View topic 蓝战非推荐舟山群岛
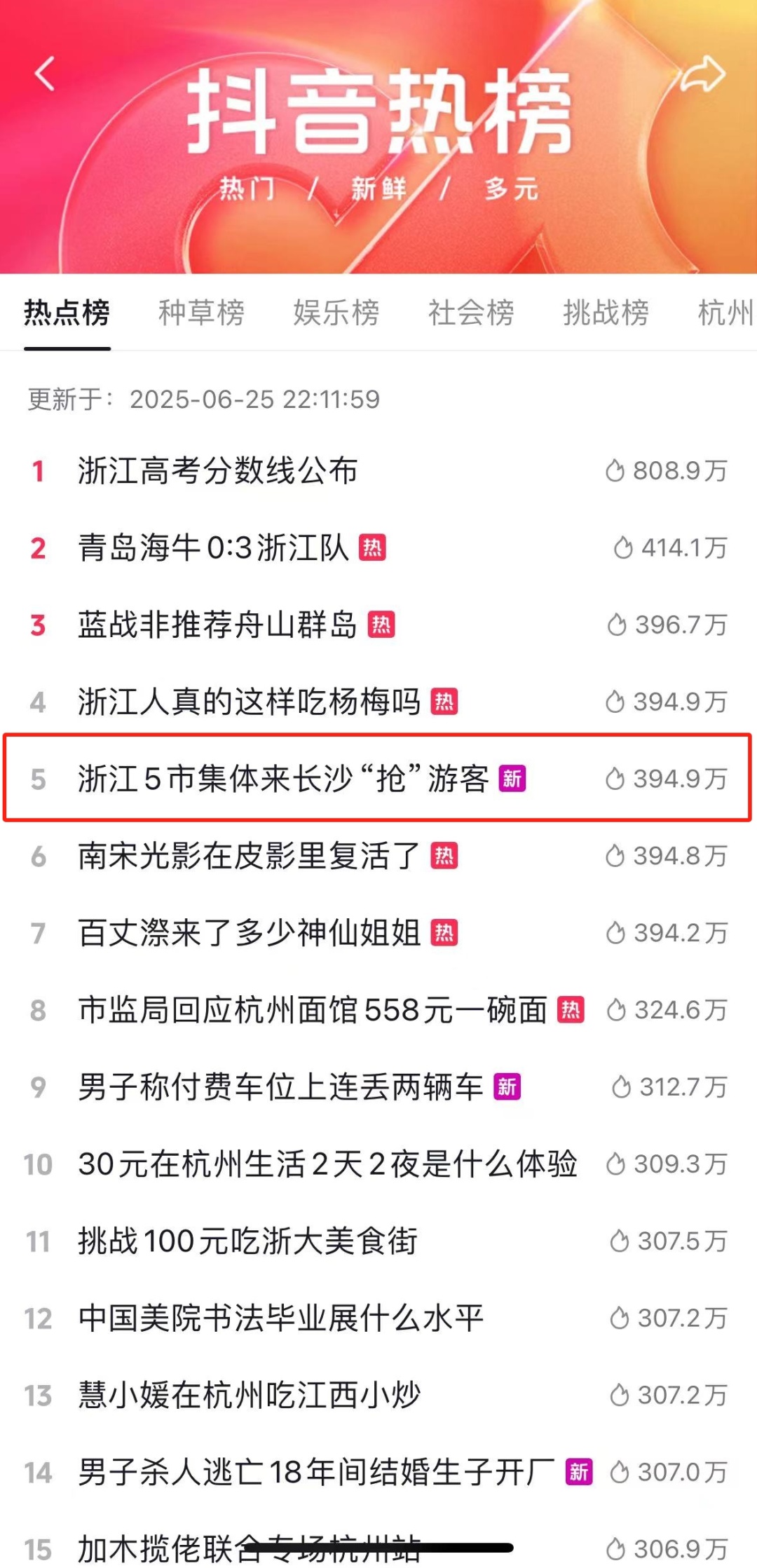Screen dimensions: 757x1568 coord(218,625)
